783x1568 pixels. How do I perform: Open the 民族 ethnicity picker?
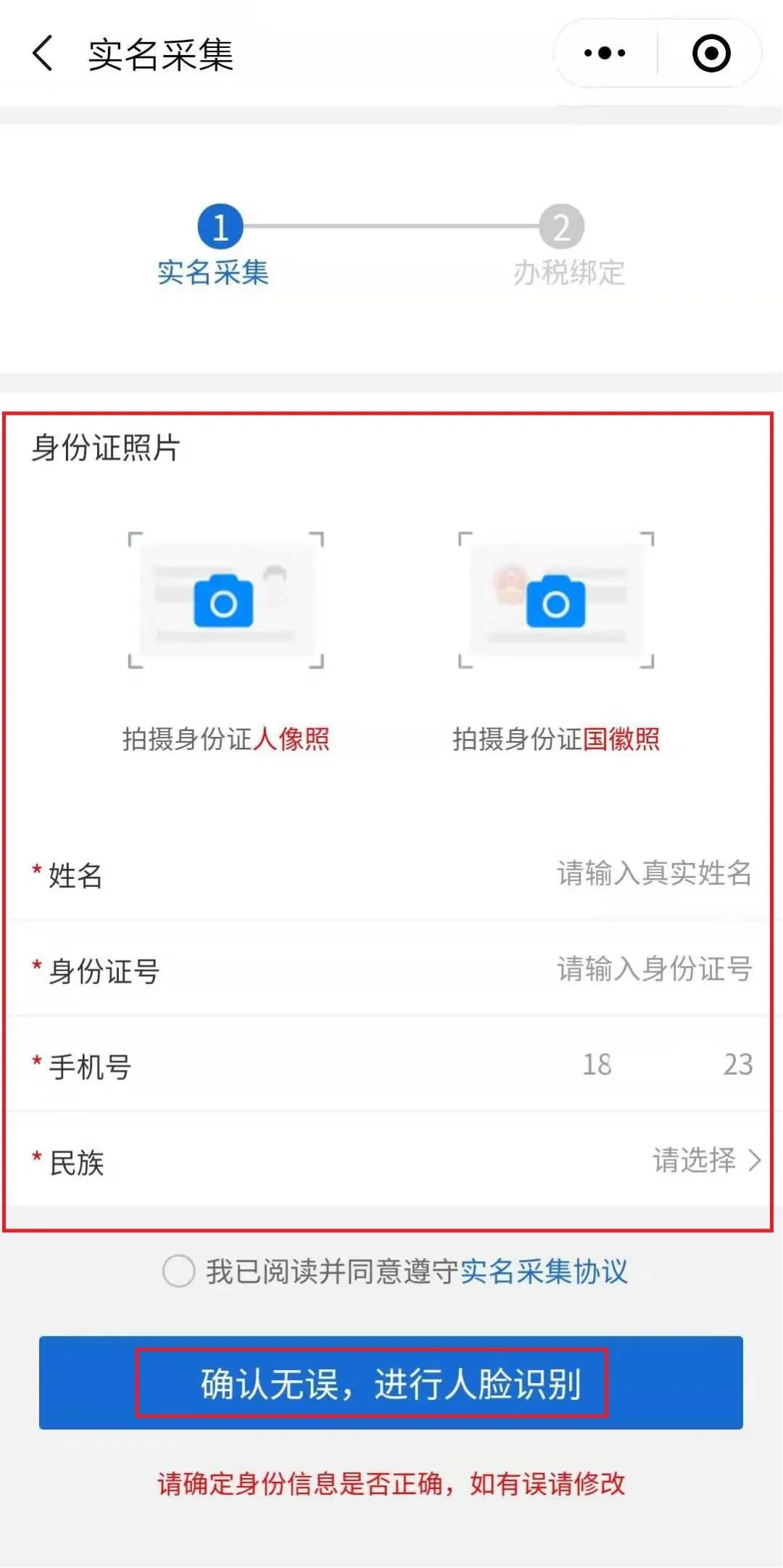(x=391, y=1160)
